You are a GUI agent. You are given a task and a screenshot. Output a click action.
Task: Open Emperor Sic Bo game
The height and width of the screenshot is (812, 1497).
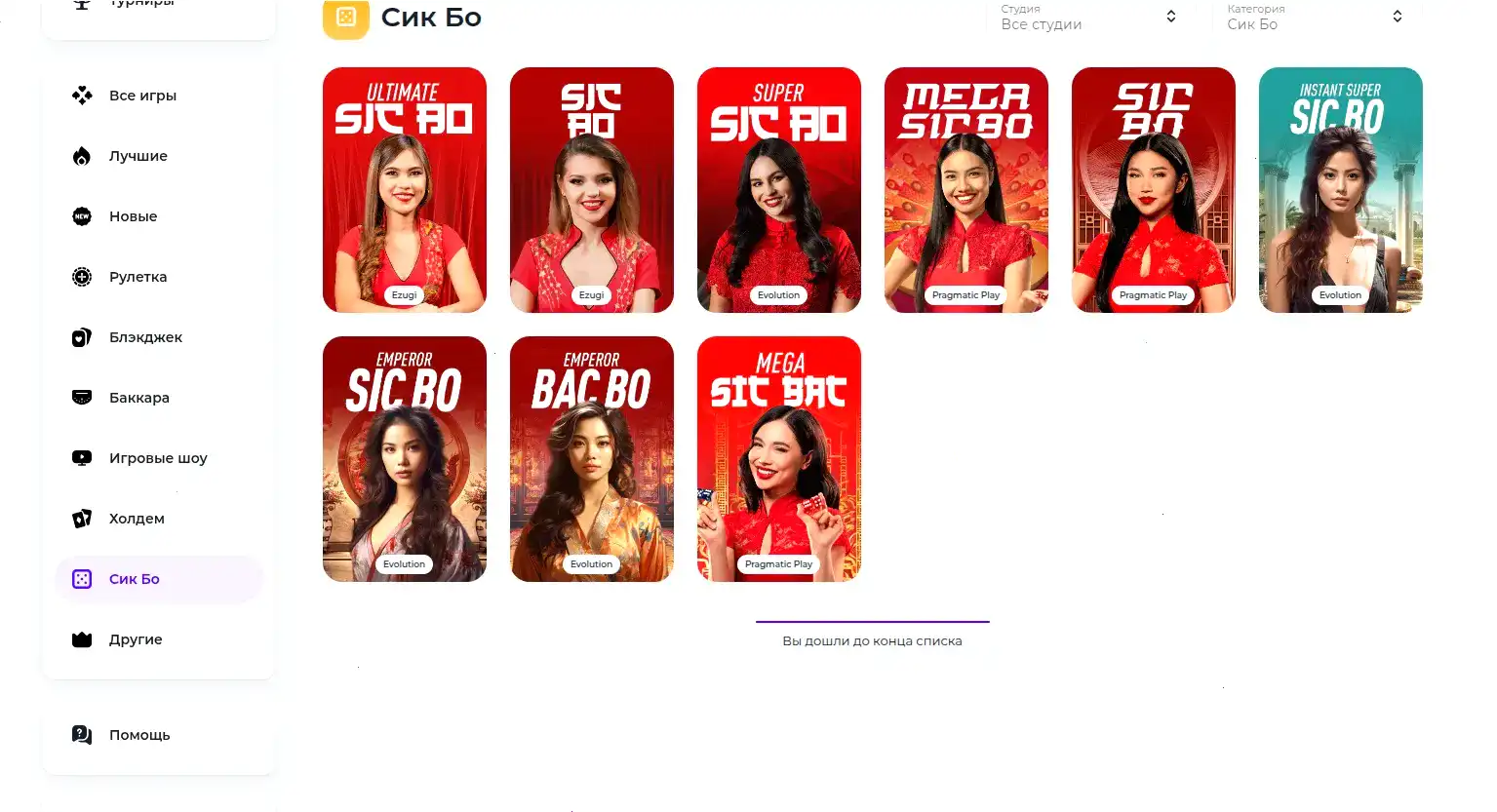coord(404,459)
